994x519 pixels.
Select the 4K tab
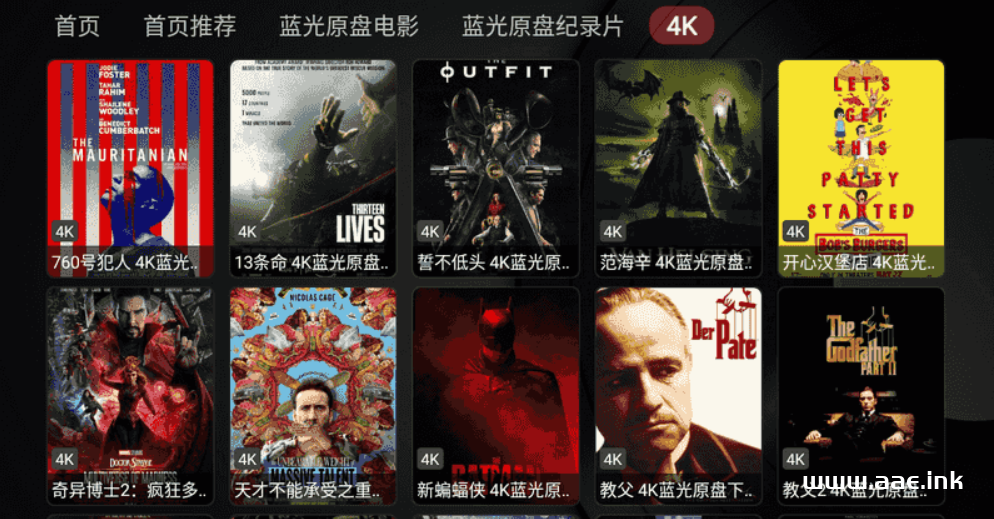point(682,26)
